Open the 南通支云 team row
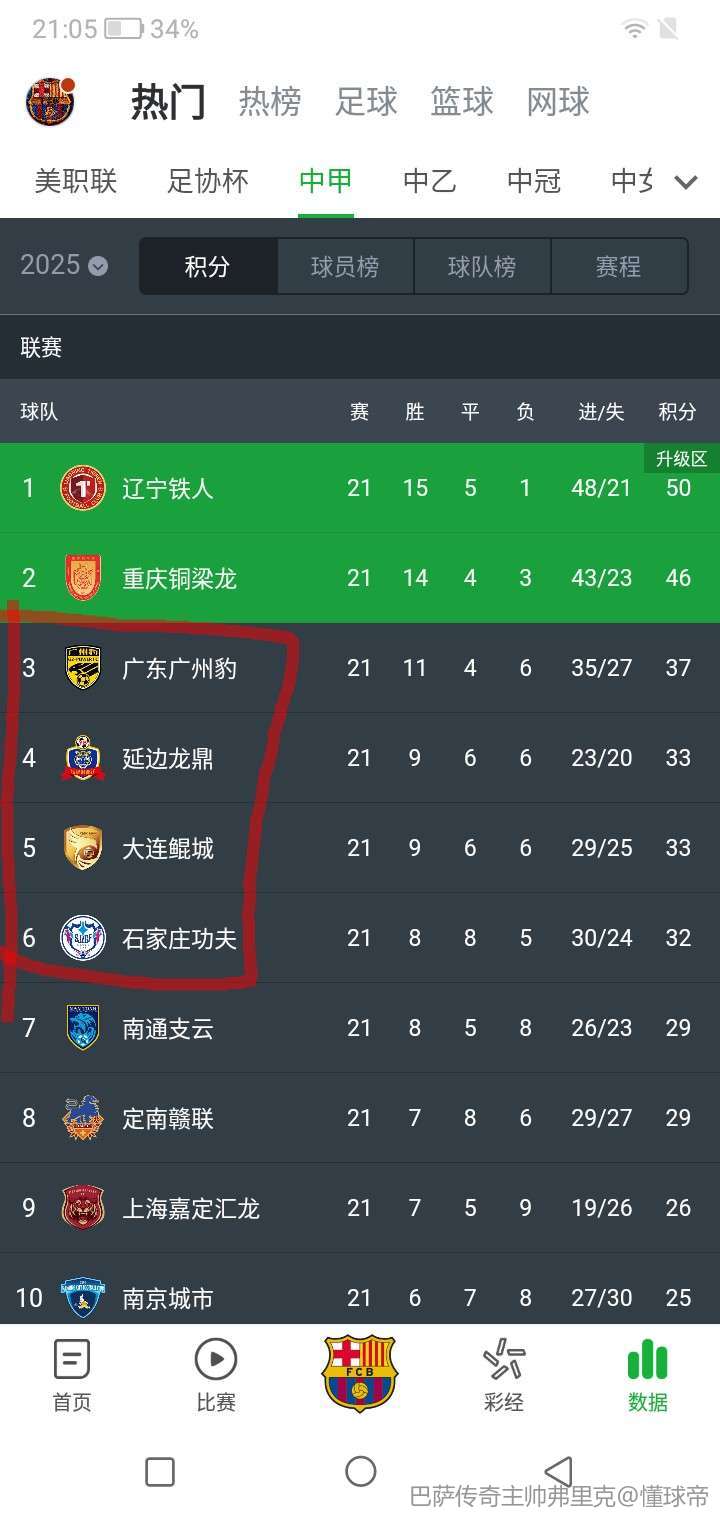 click(x=167, y=1028)
